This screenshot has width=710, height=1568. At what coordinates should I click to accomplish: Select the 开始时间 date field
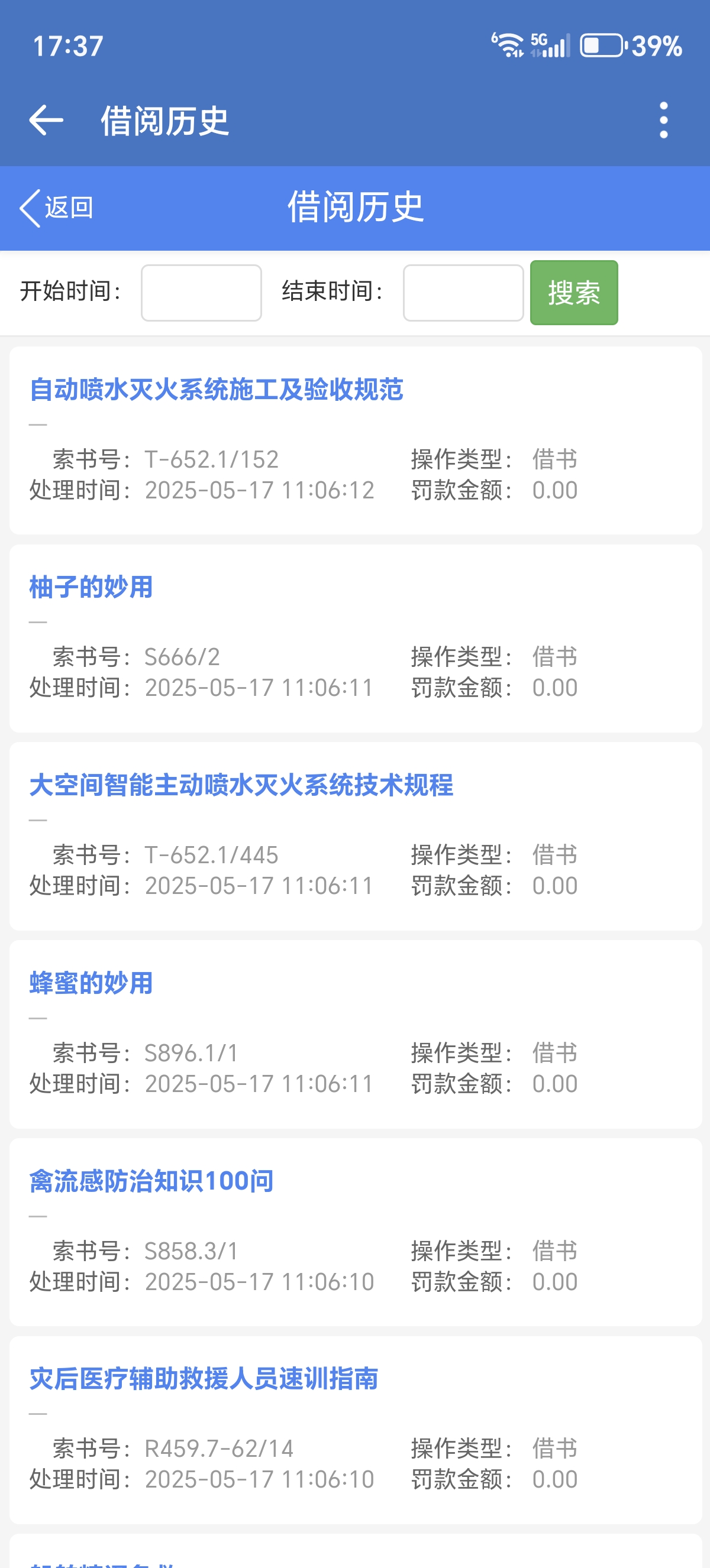click(201, 293)
